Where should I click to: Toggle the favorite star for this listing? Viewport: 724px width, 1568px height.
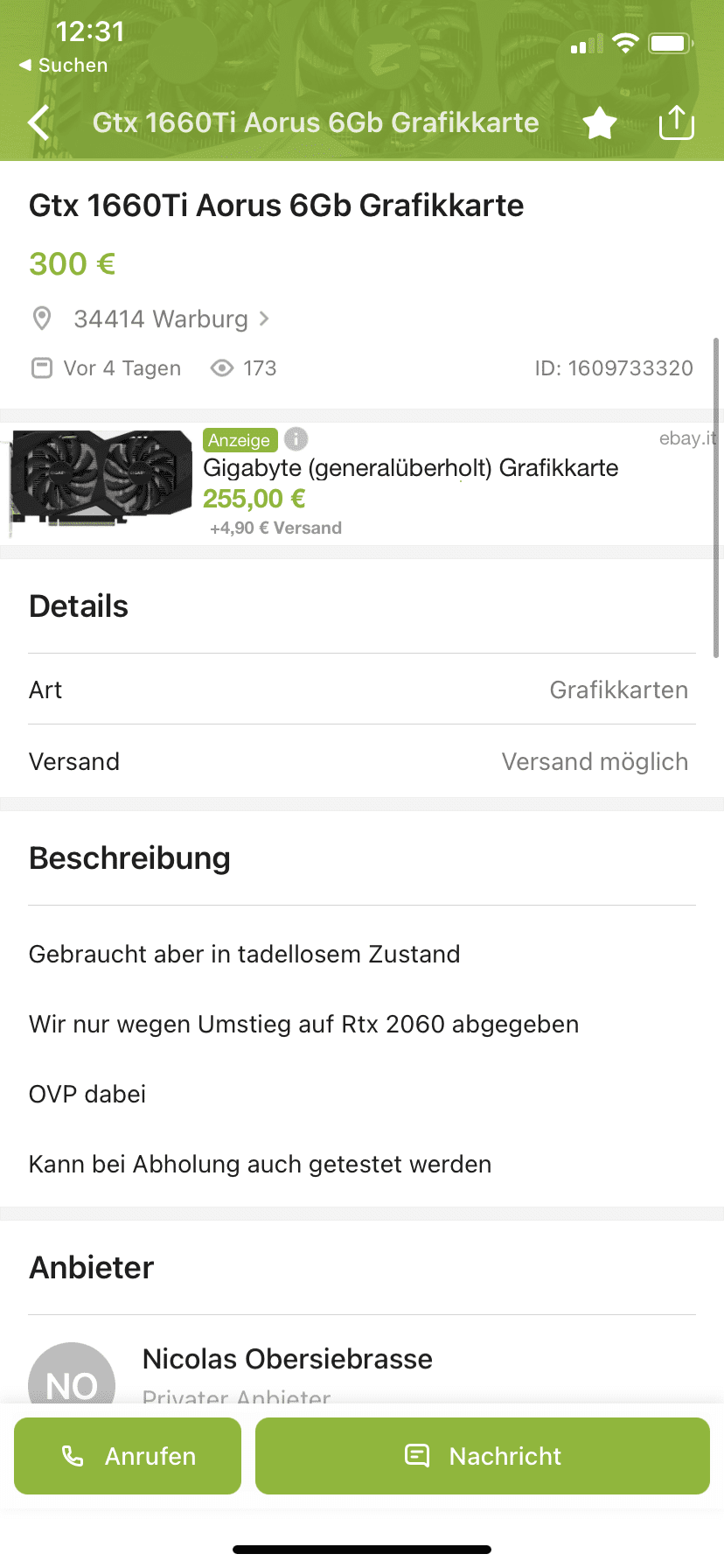[600, 123]
